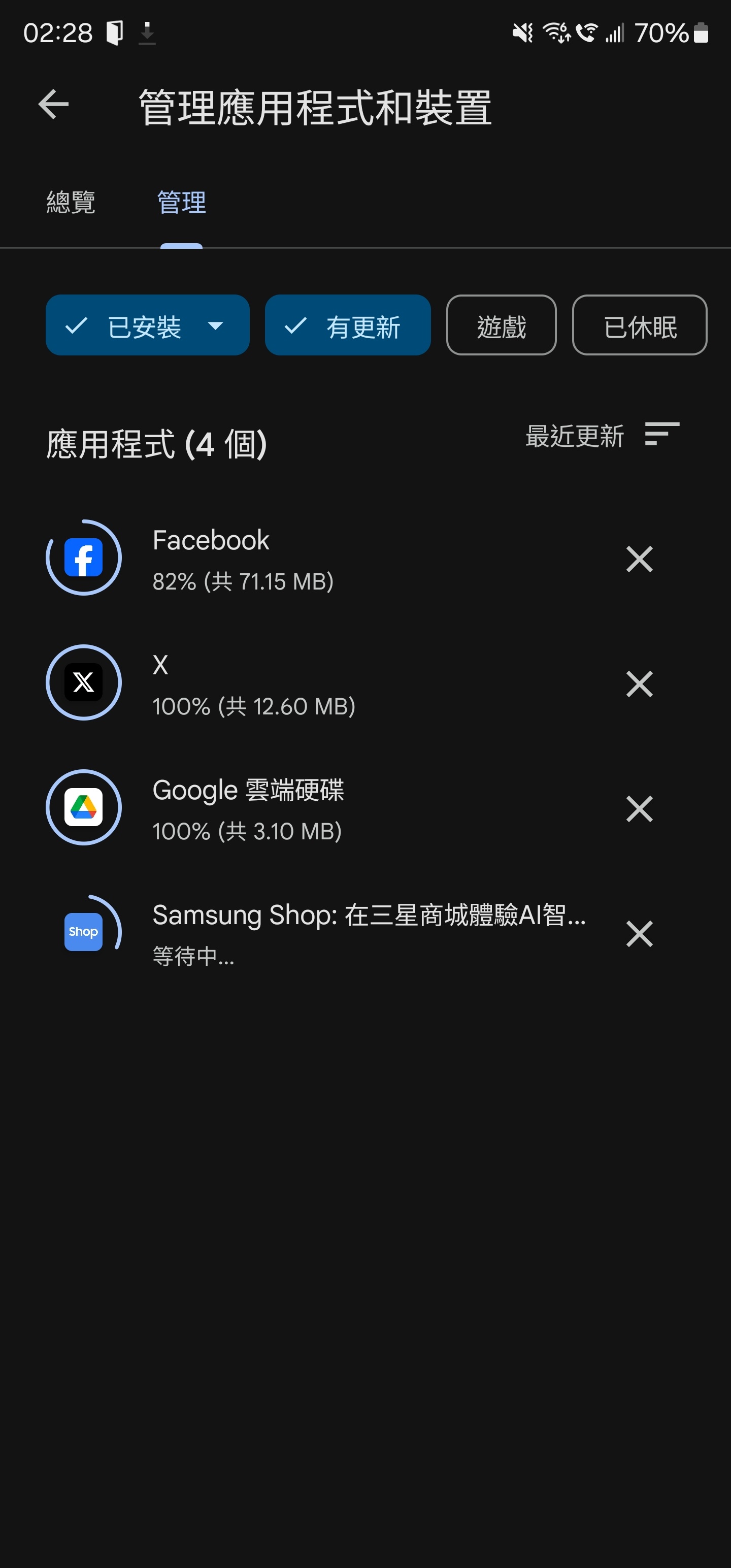The width and height of the screenshot is (731, 1568).
Task: Cancel the X app update
Action: [639, 683]
